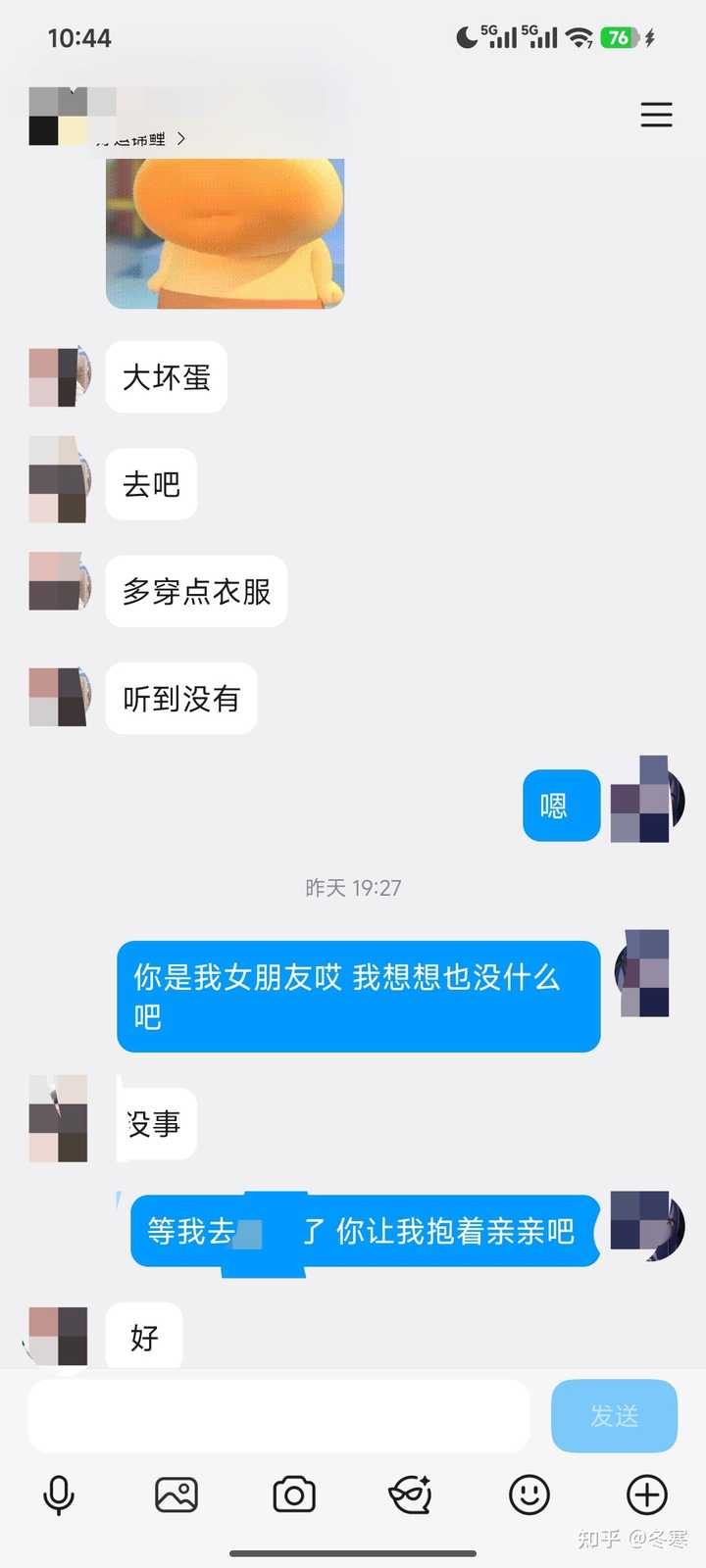This screenshot has height=1568, width=706.
Task: Open the sticker mask icon in toolbar
Action: [411, 1495]
